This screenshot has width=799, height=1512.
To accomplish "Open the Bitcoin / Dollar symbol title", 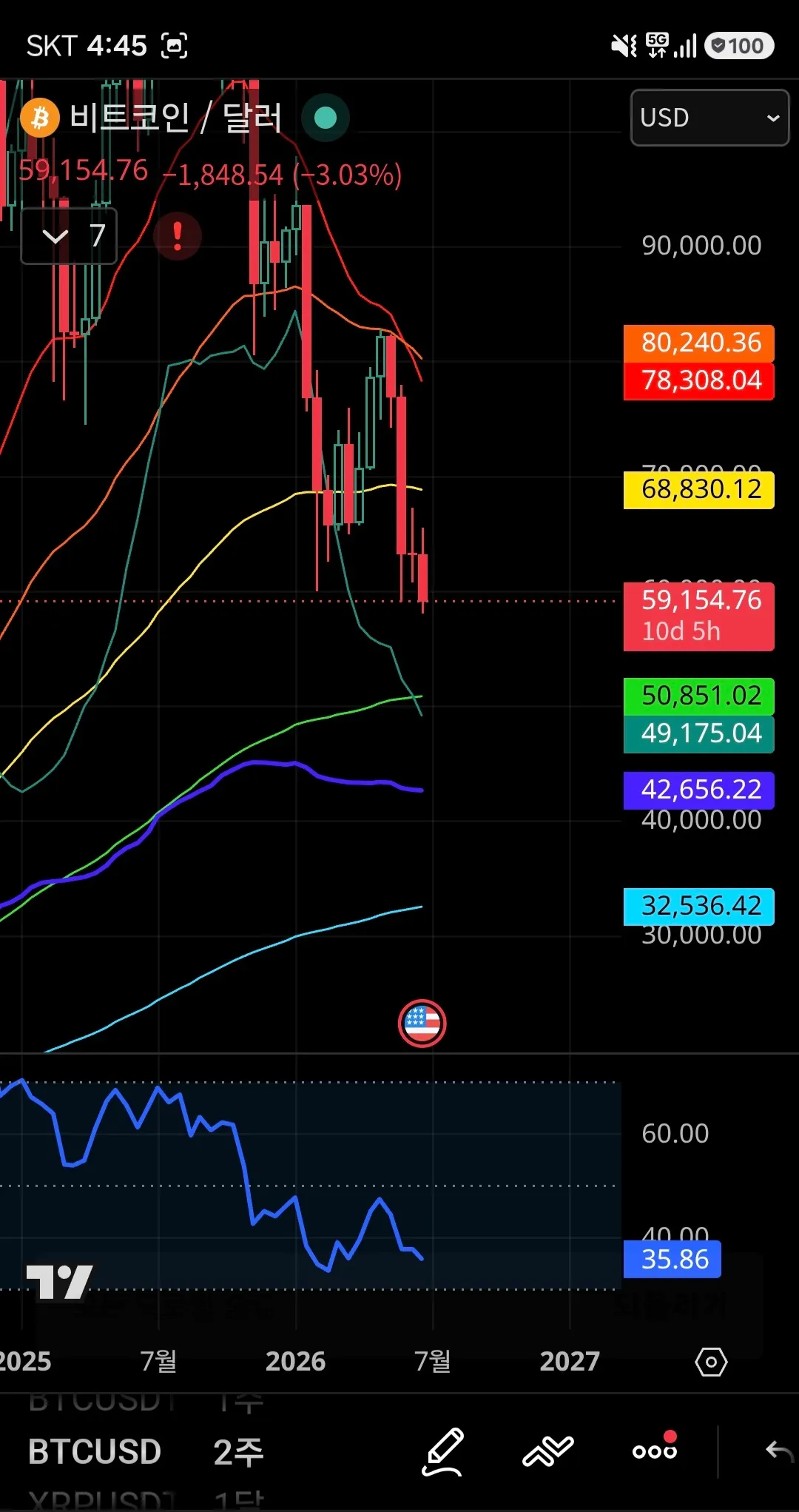I will coord(176,118).
